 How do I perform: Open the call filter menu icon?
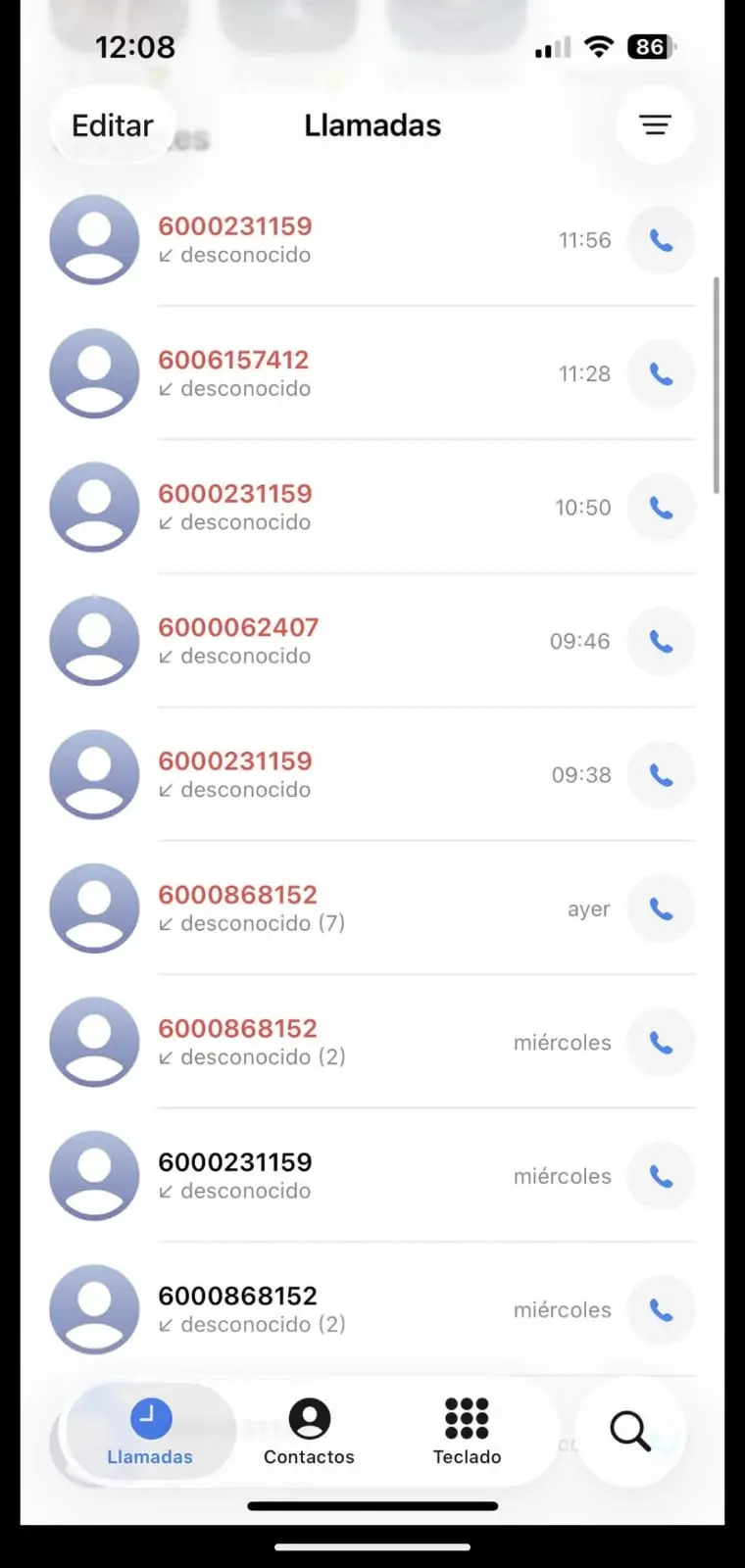point(655,124)
